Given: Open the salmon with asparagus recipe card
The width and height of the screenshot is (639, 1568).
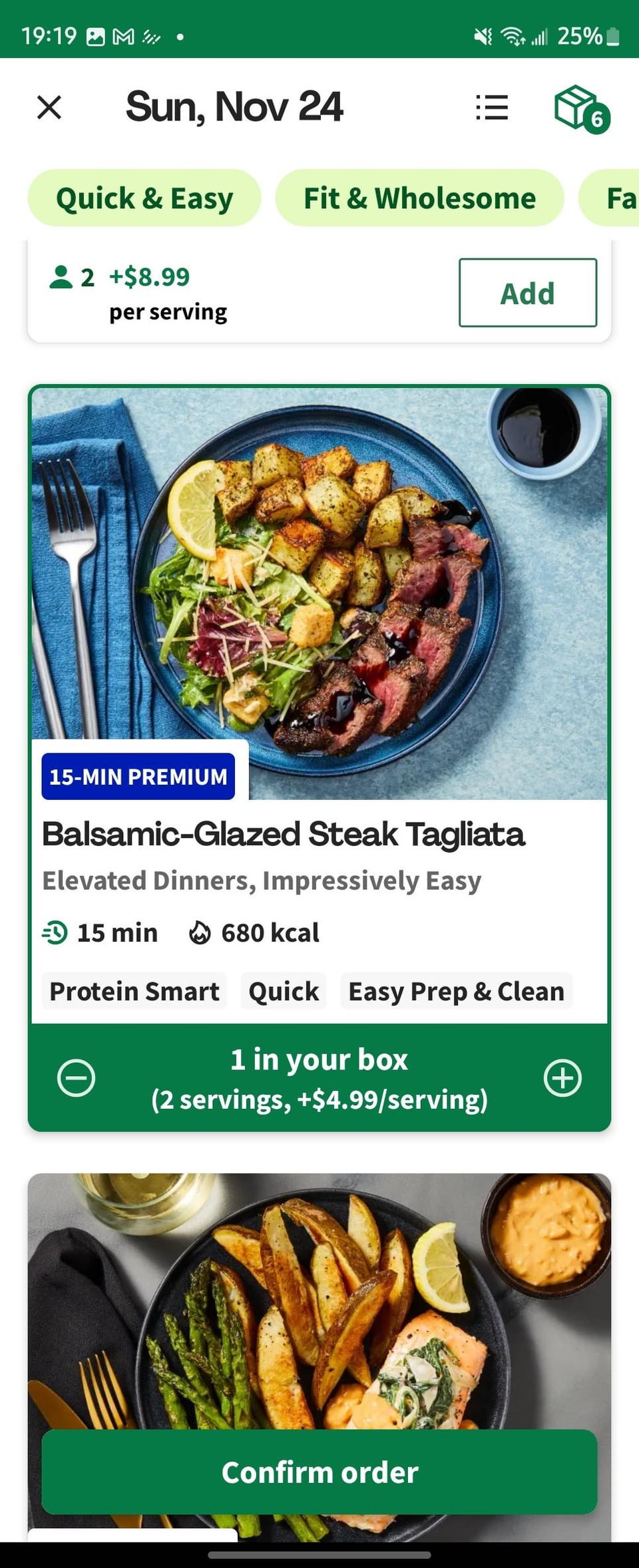Looking at the screenshot, I should pyautogui.click(x=319, y=1298).
